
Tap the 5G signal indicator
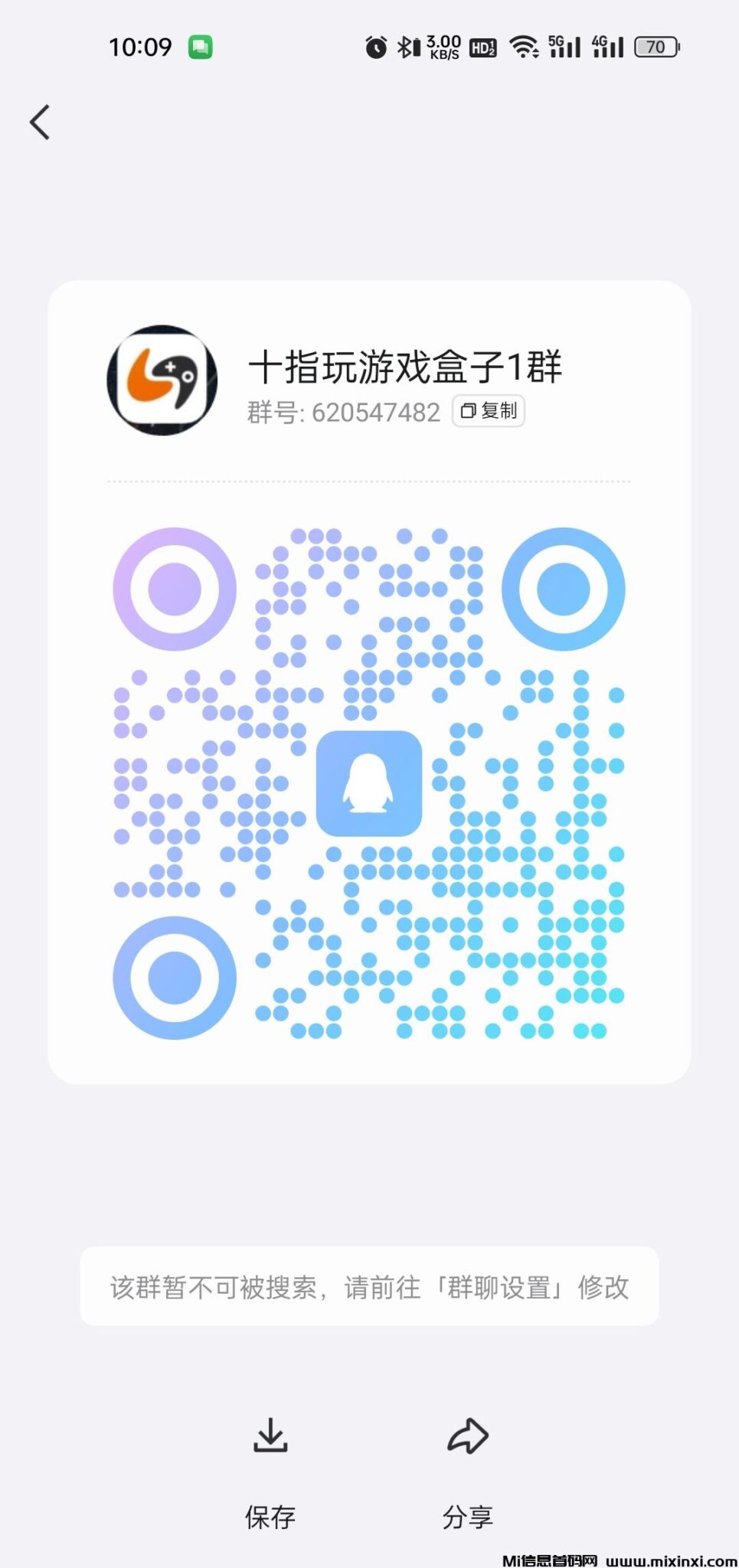pos(564,47)
